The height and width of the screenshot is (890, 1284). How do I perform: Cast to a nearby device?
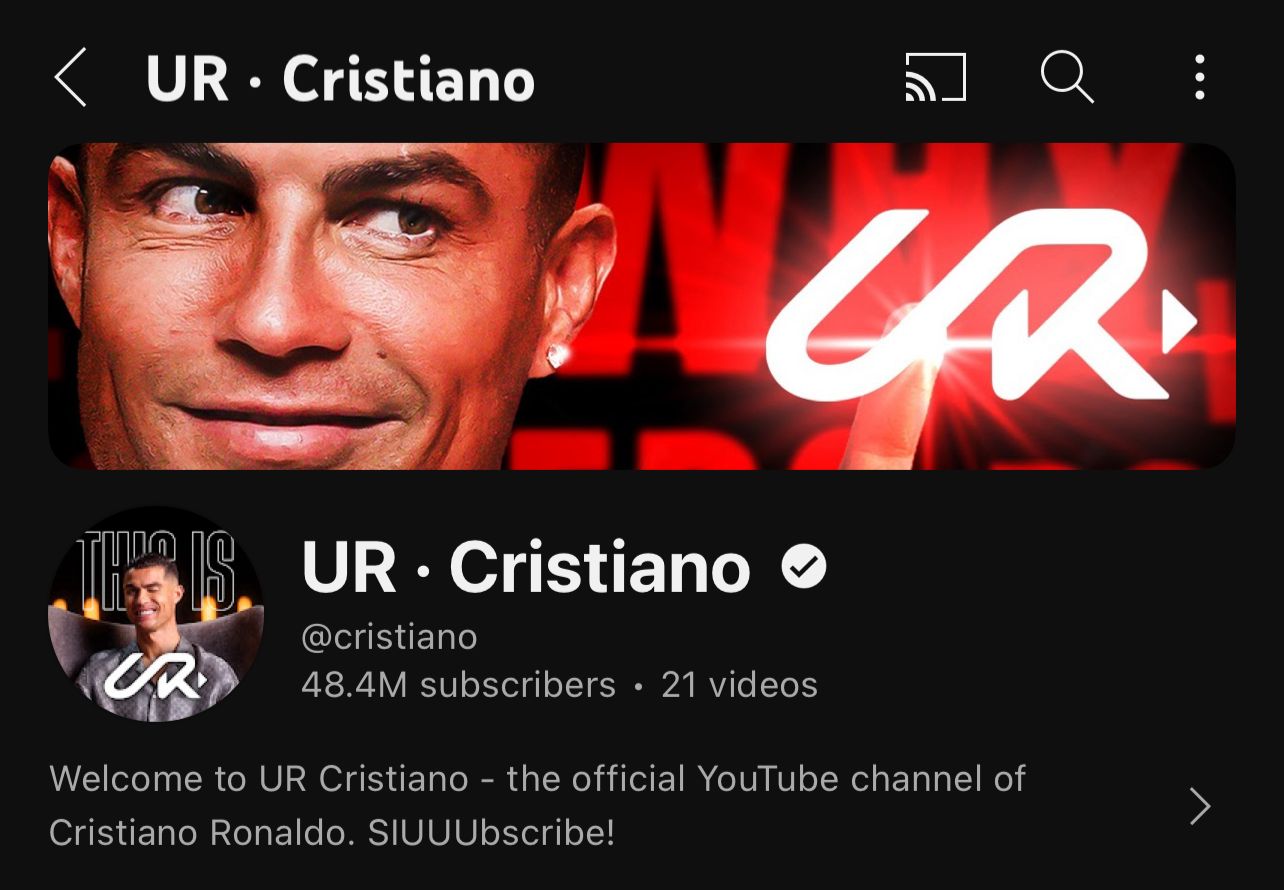pos(935,78)
